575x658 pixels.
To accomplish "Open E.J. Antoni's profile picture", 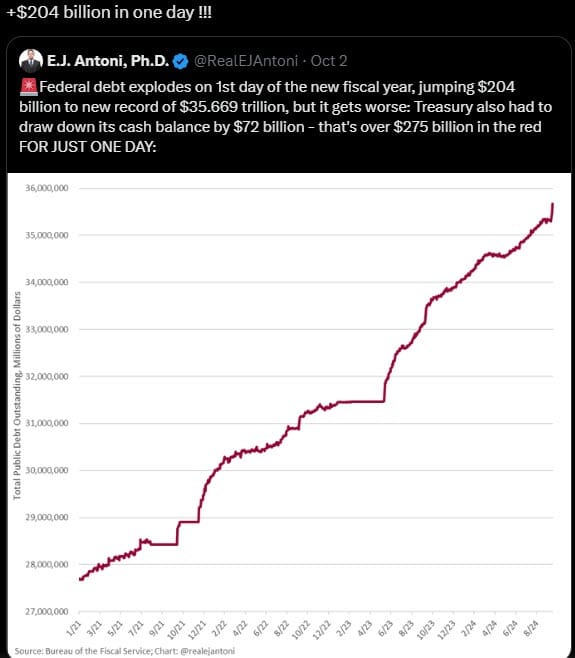I will (31, 61).
